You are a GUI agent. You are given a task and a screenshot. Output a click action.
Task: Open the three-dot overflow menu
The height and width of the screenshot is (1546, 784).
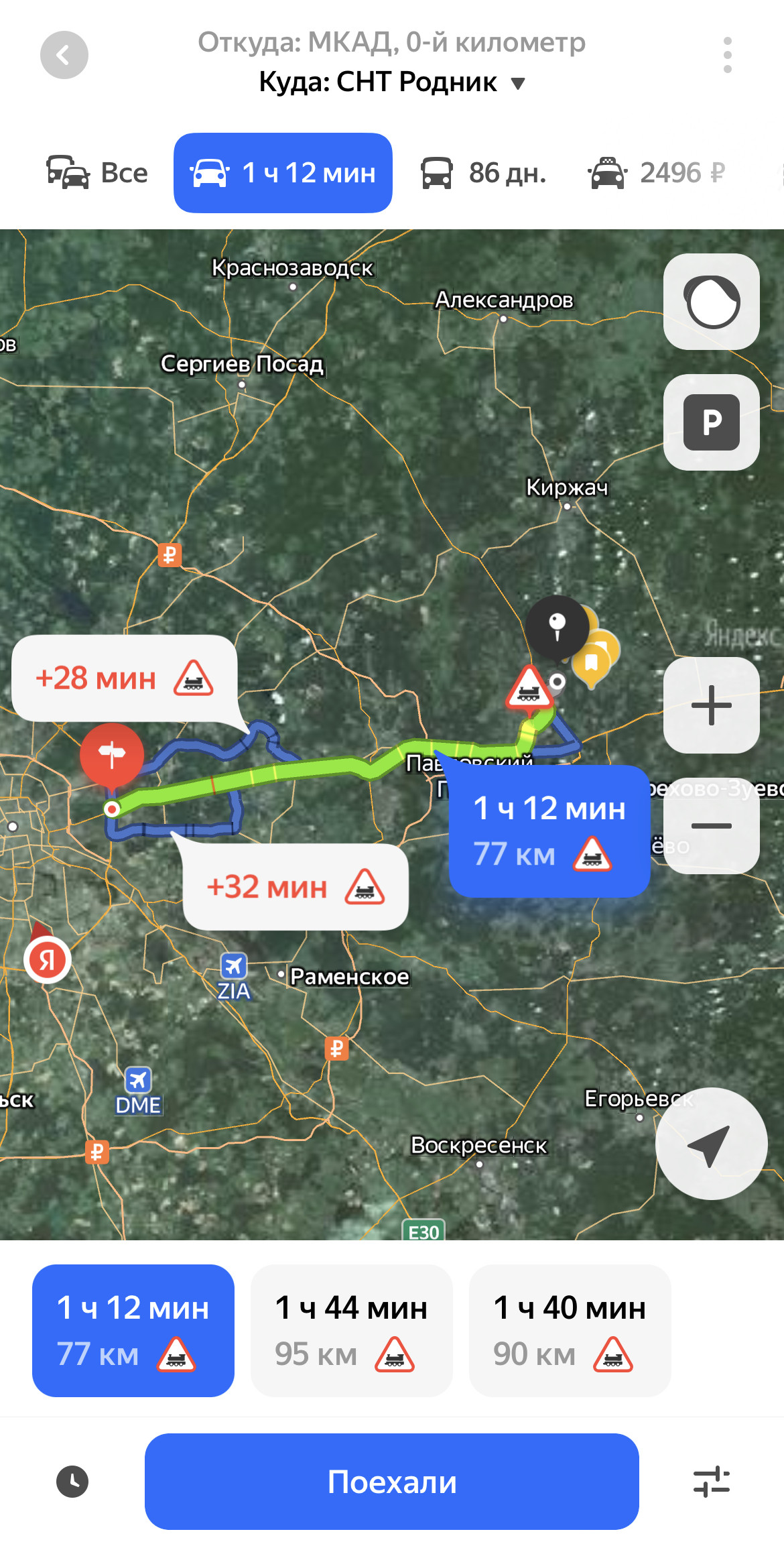click(x=727, y=55)
